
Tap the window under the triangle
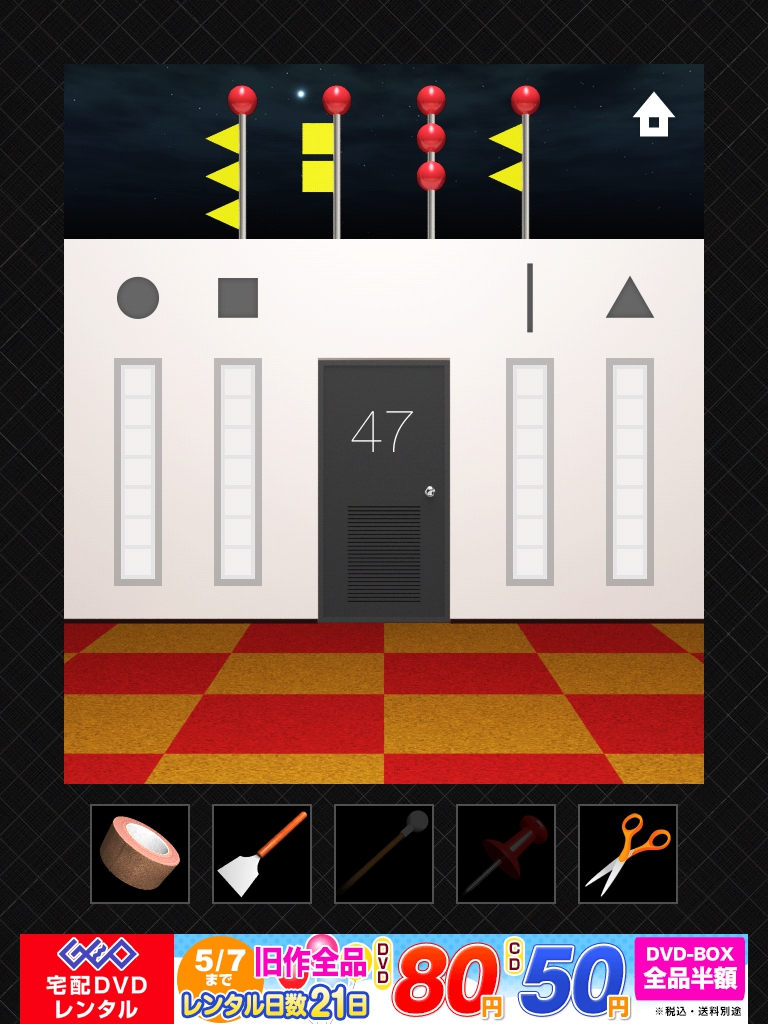click(630, 471)
